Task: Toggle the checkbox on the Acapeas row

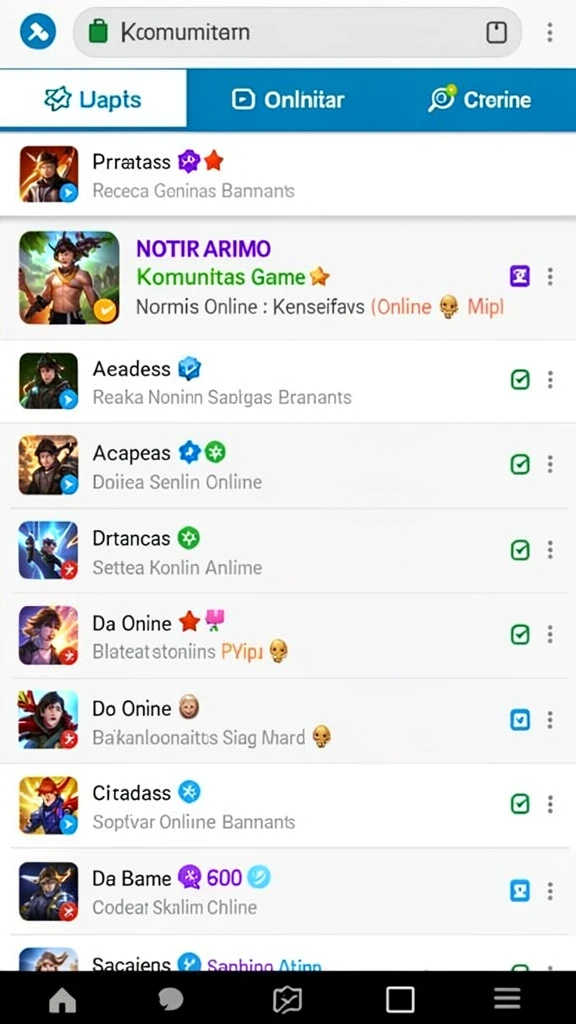Action: click(x=520, y=464)
